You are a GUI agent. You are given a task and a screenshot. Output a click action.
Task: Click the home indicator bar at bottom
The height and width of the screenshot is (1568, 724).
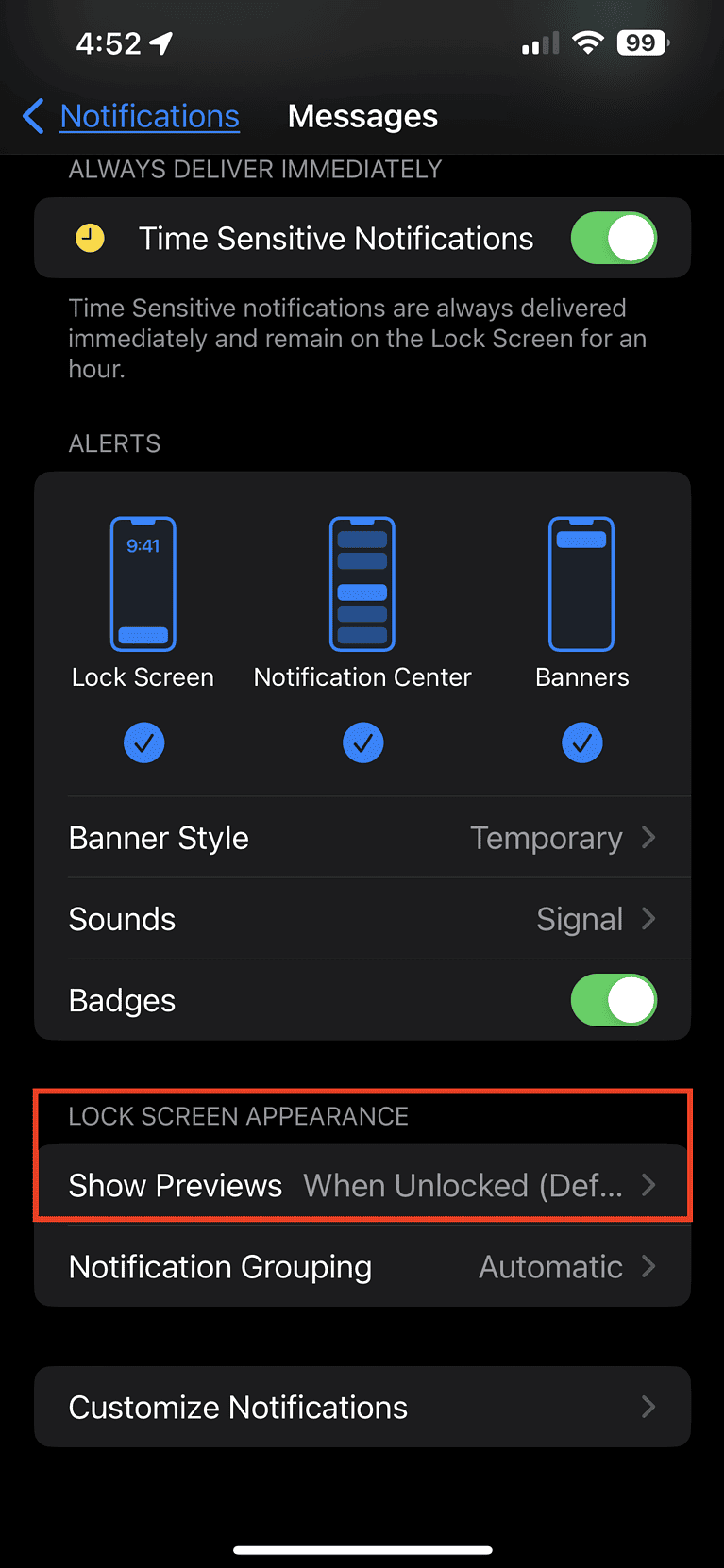[362, 1548]
